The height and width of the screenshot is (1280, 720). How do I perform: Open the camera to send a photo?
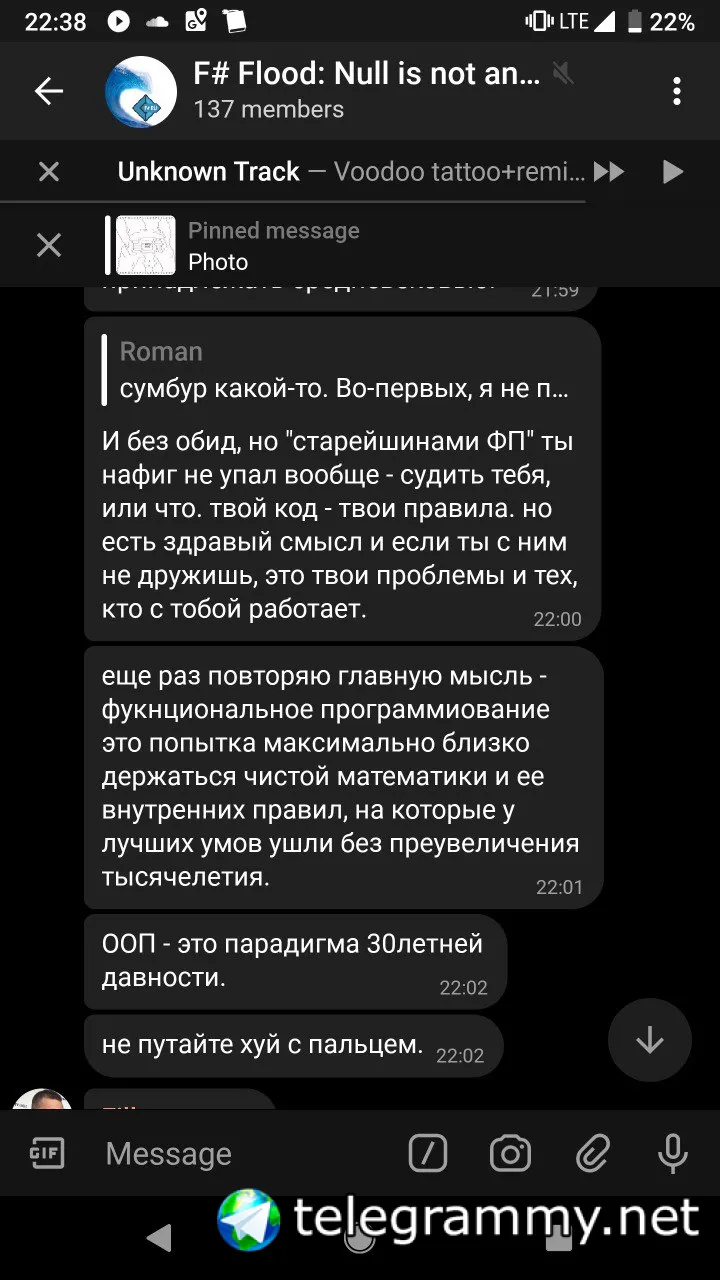point(510,1154)
